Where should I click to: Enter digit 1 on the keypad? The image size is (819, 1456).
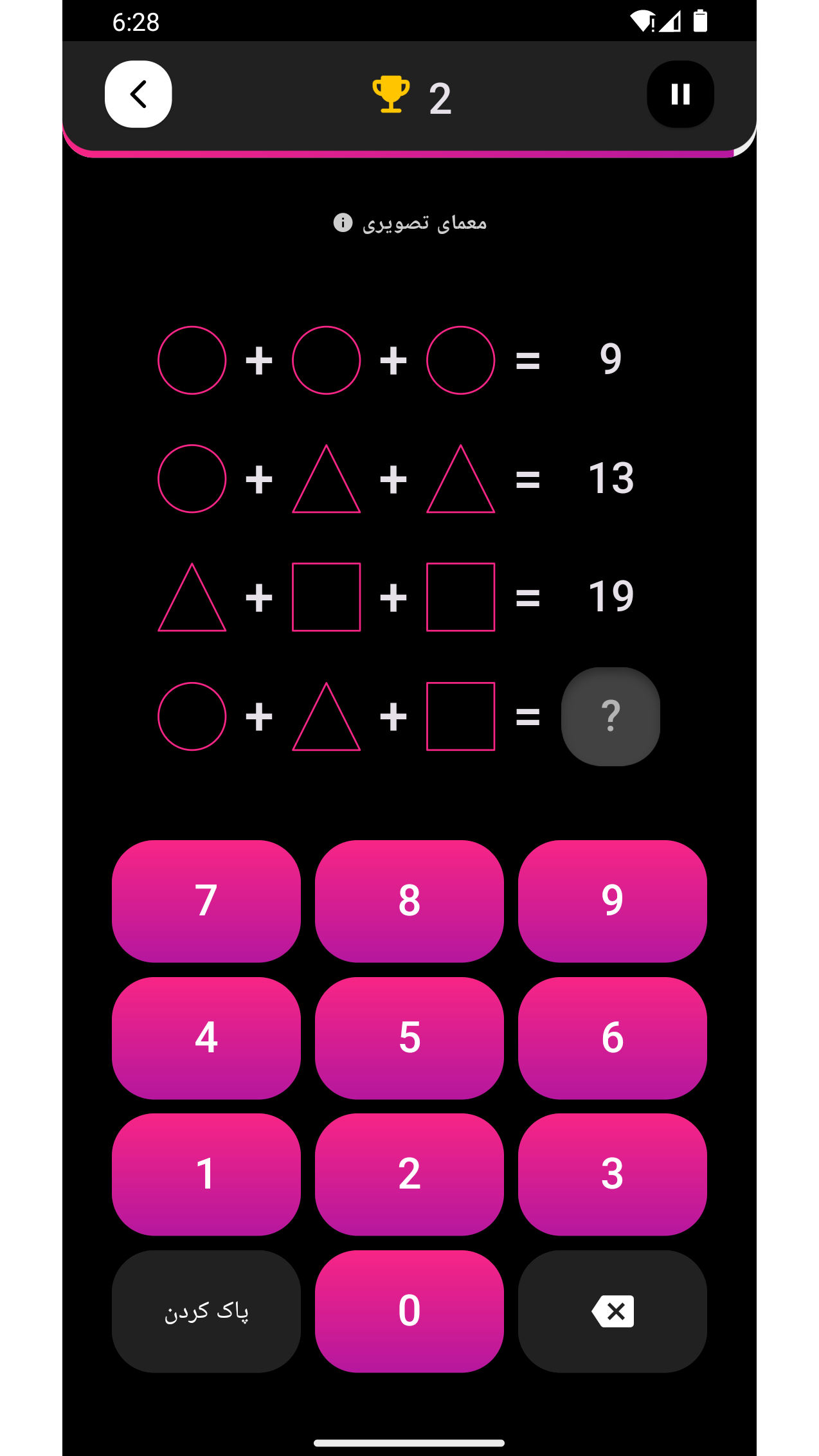(x=206, y=1174)
